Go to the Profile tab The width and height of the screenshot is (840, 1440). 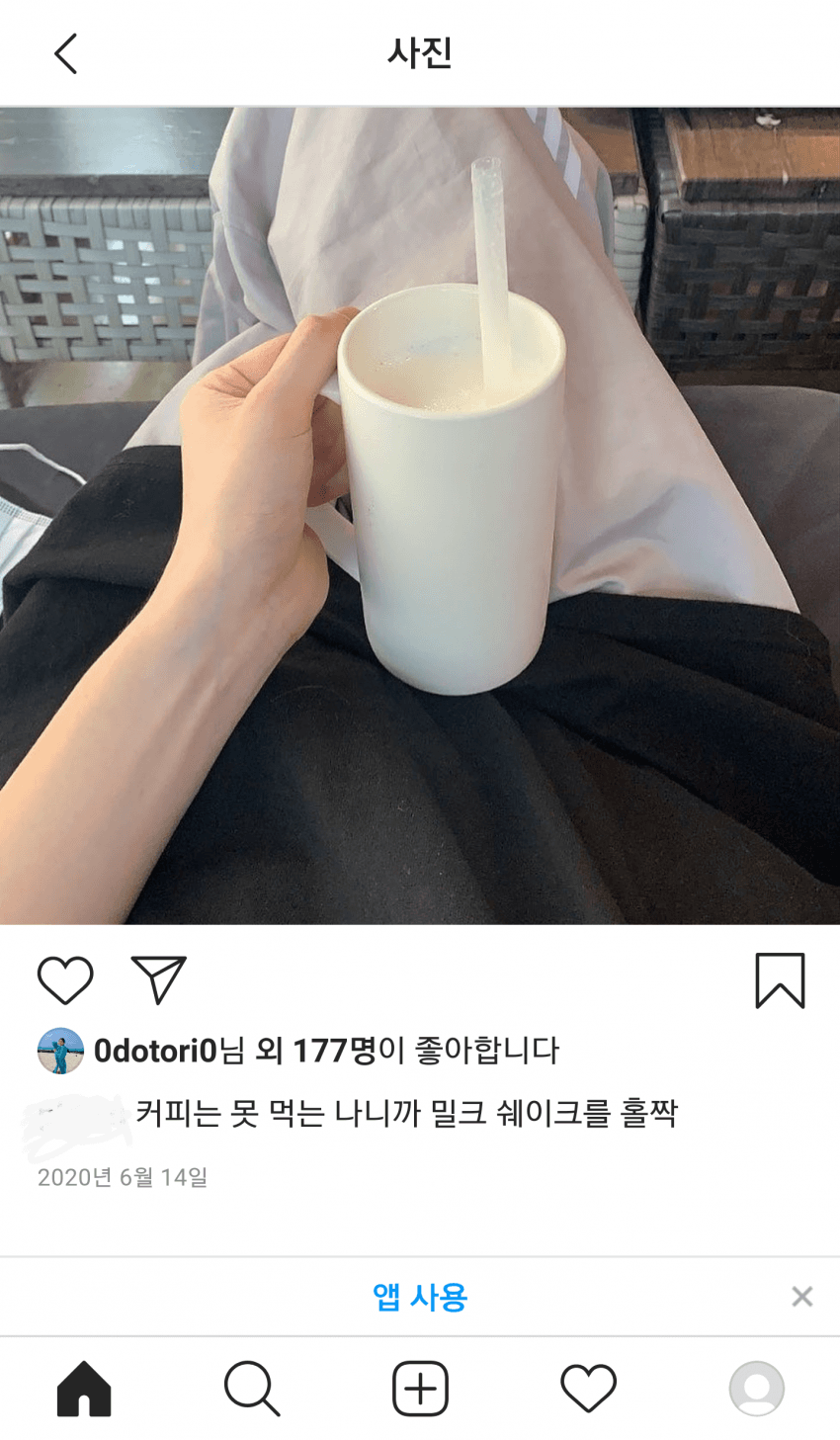click(x=756, y=1389)
